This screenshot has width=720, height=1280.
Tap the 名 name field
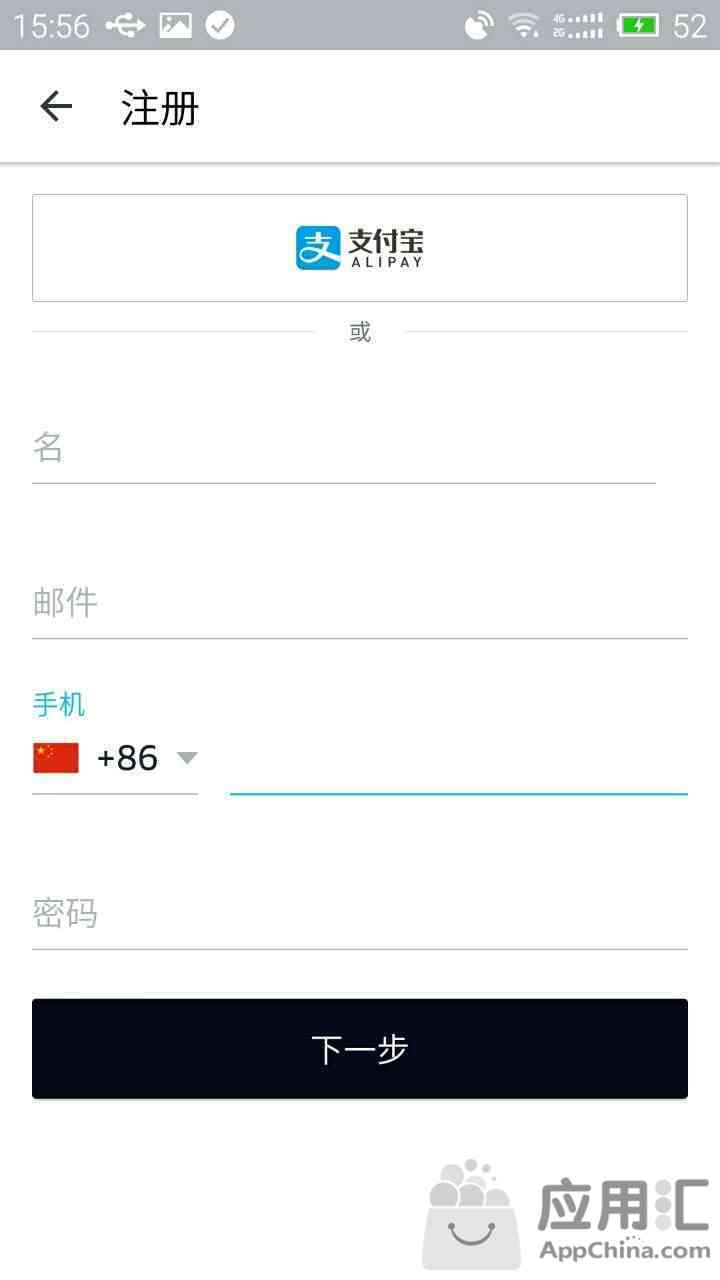click(x=344, y=448)
